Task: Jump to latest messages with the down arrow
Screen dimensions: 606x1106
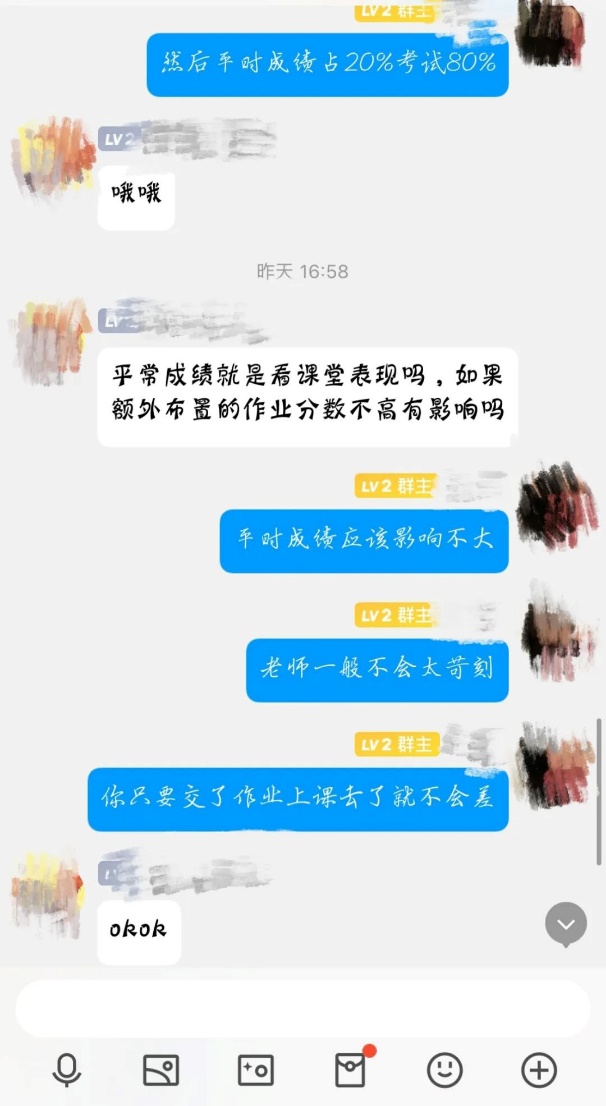Action: (566, 925)
